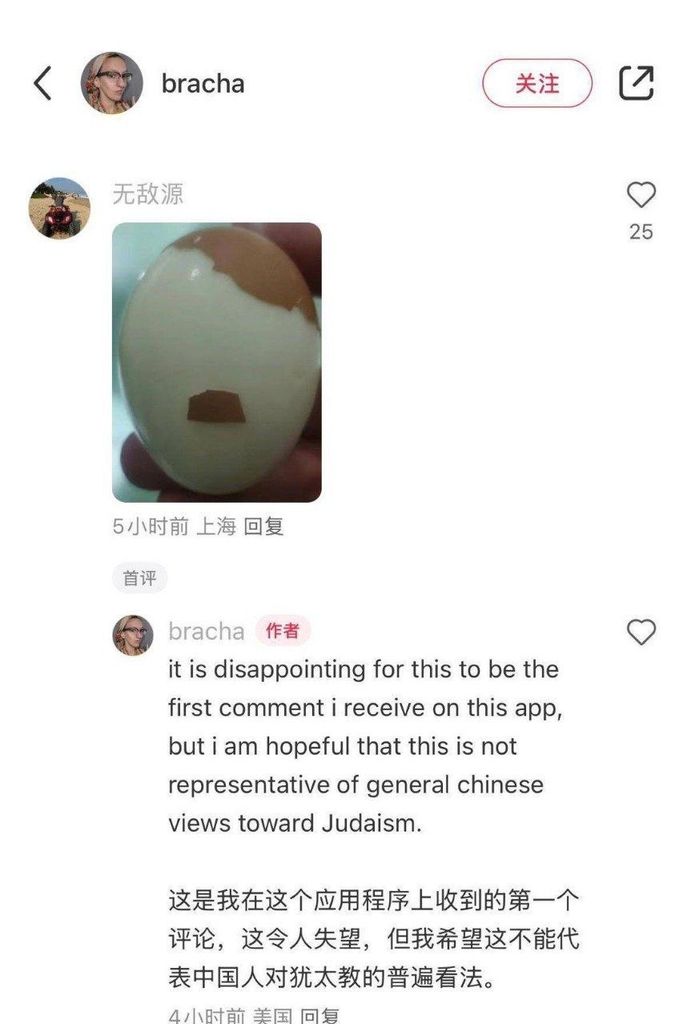Like bracha's reply comment

tap(641, 632)
